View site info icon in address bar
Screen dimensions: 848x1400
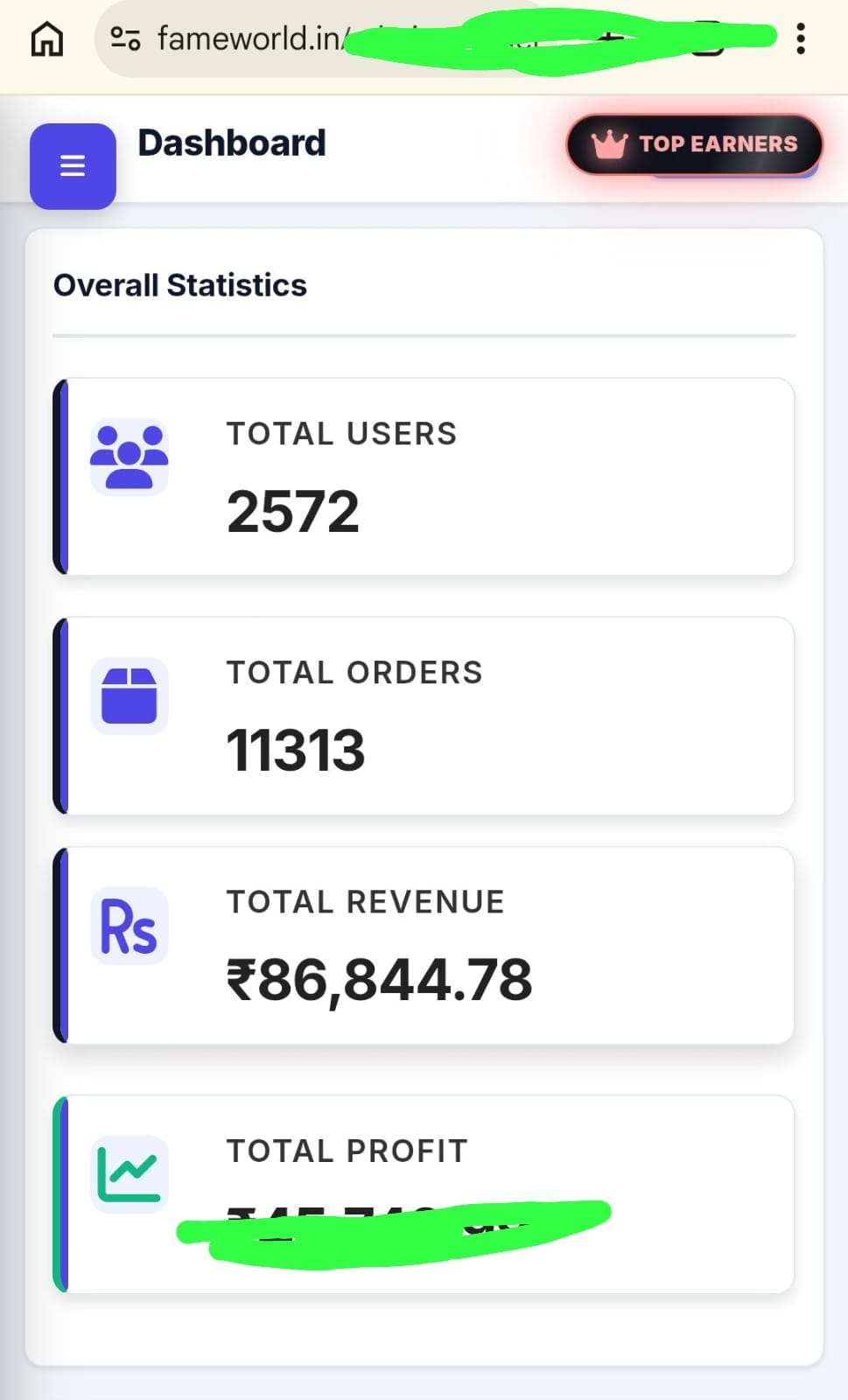coord(125,38)
